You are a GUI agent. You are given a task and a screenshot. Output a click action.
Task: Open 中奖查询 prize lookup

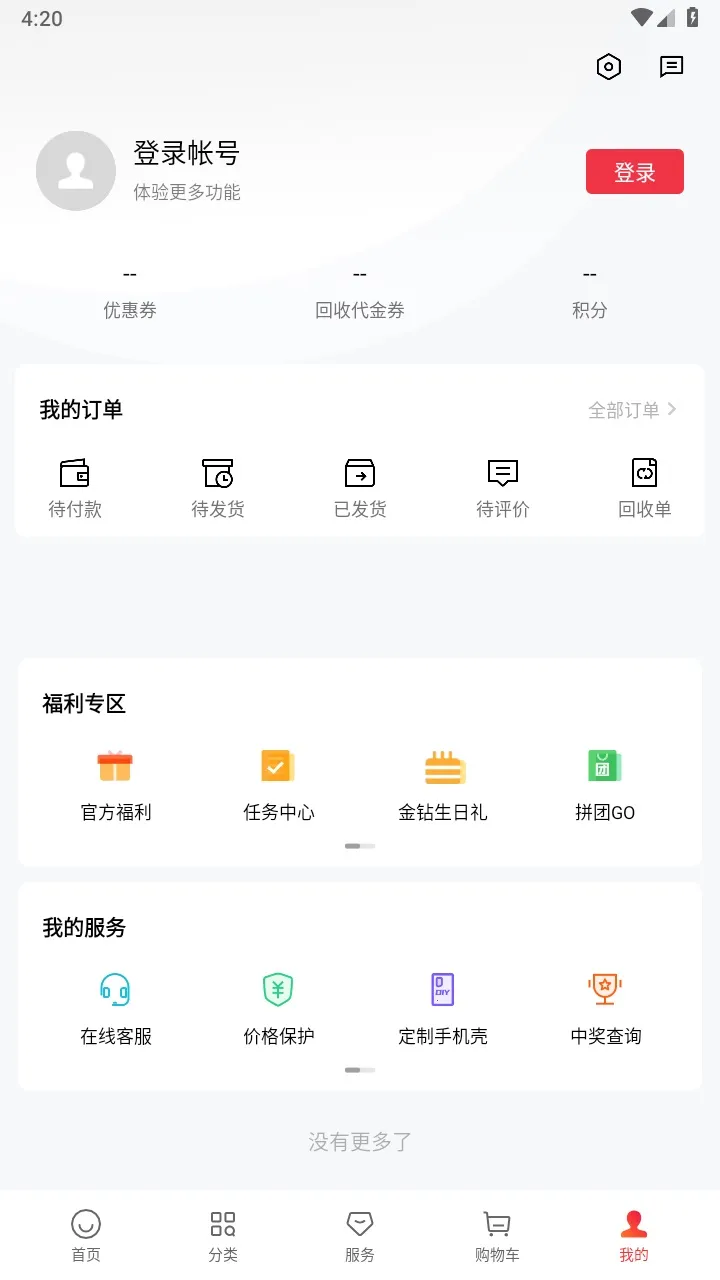[605, 1008]
